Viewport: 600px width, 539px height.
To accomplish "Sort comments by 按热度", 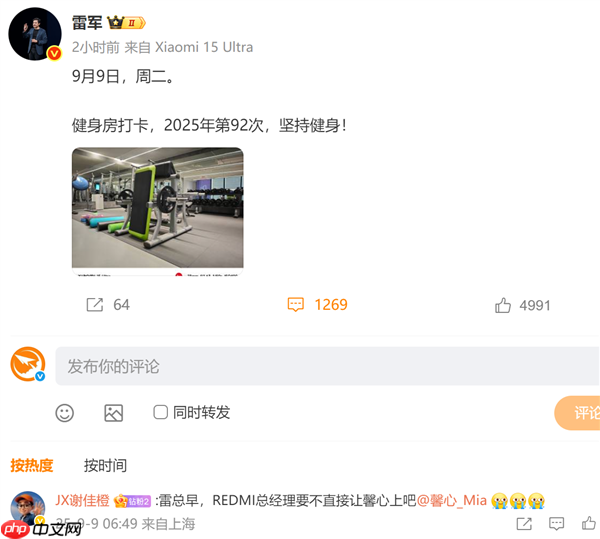I will [31, 465].
